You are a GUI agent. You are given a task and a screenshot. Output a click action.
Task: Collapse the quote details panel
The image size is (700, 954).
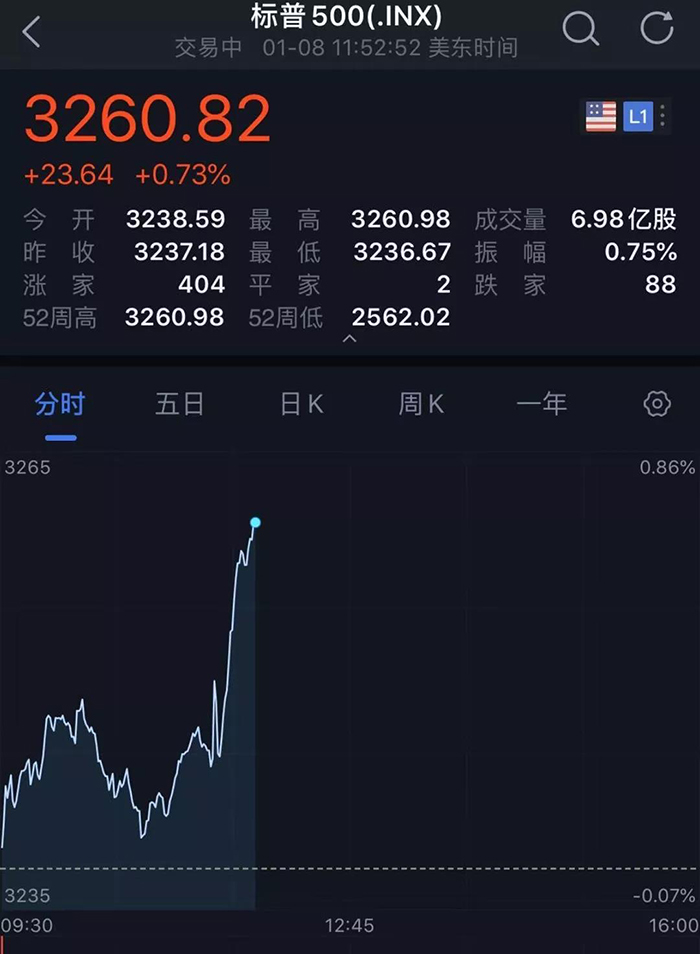[350, 341]
